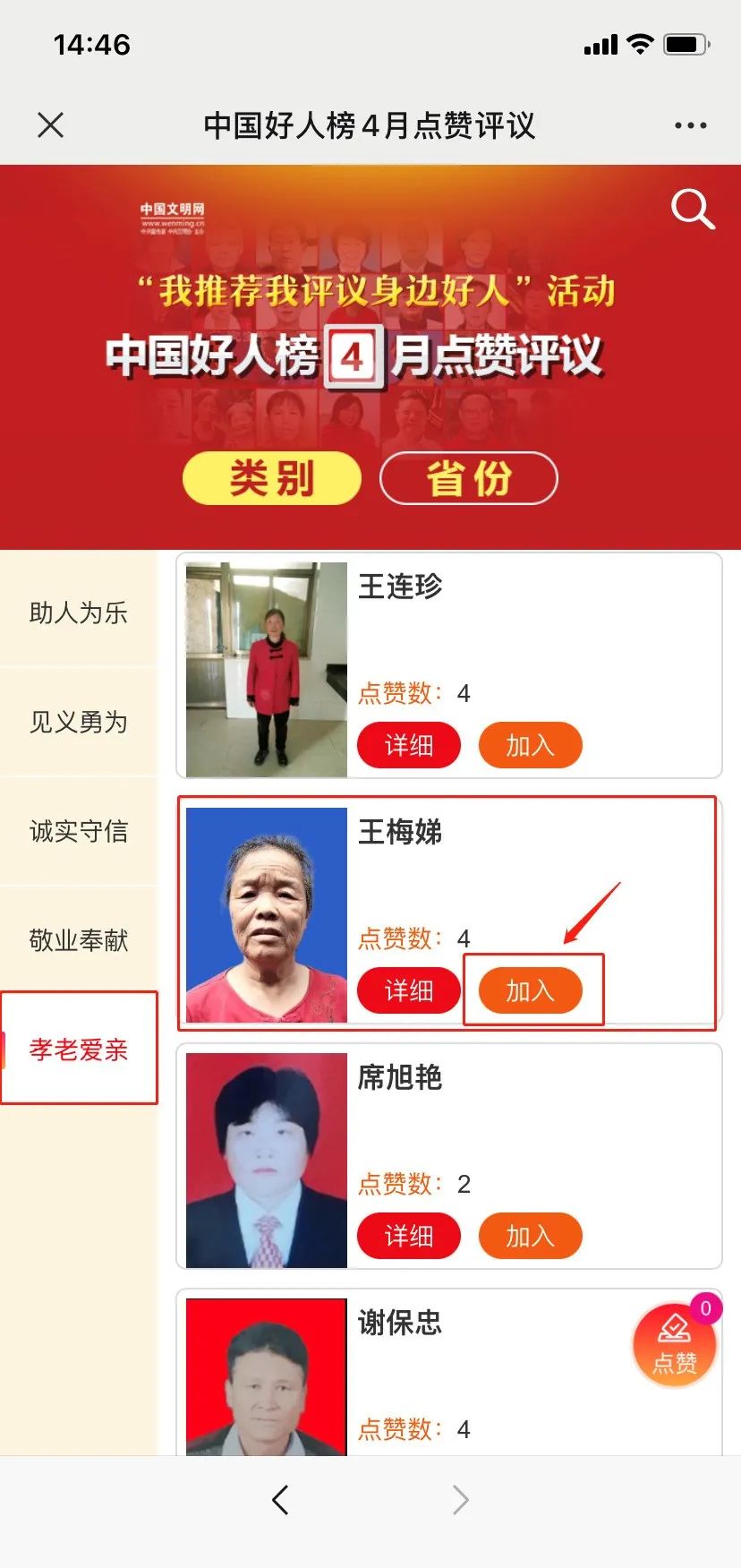Close the webview page
This screenshot has height=1568, width=741.
pos(51,124)
